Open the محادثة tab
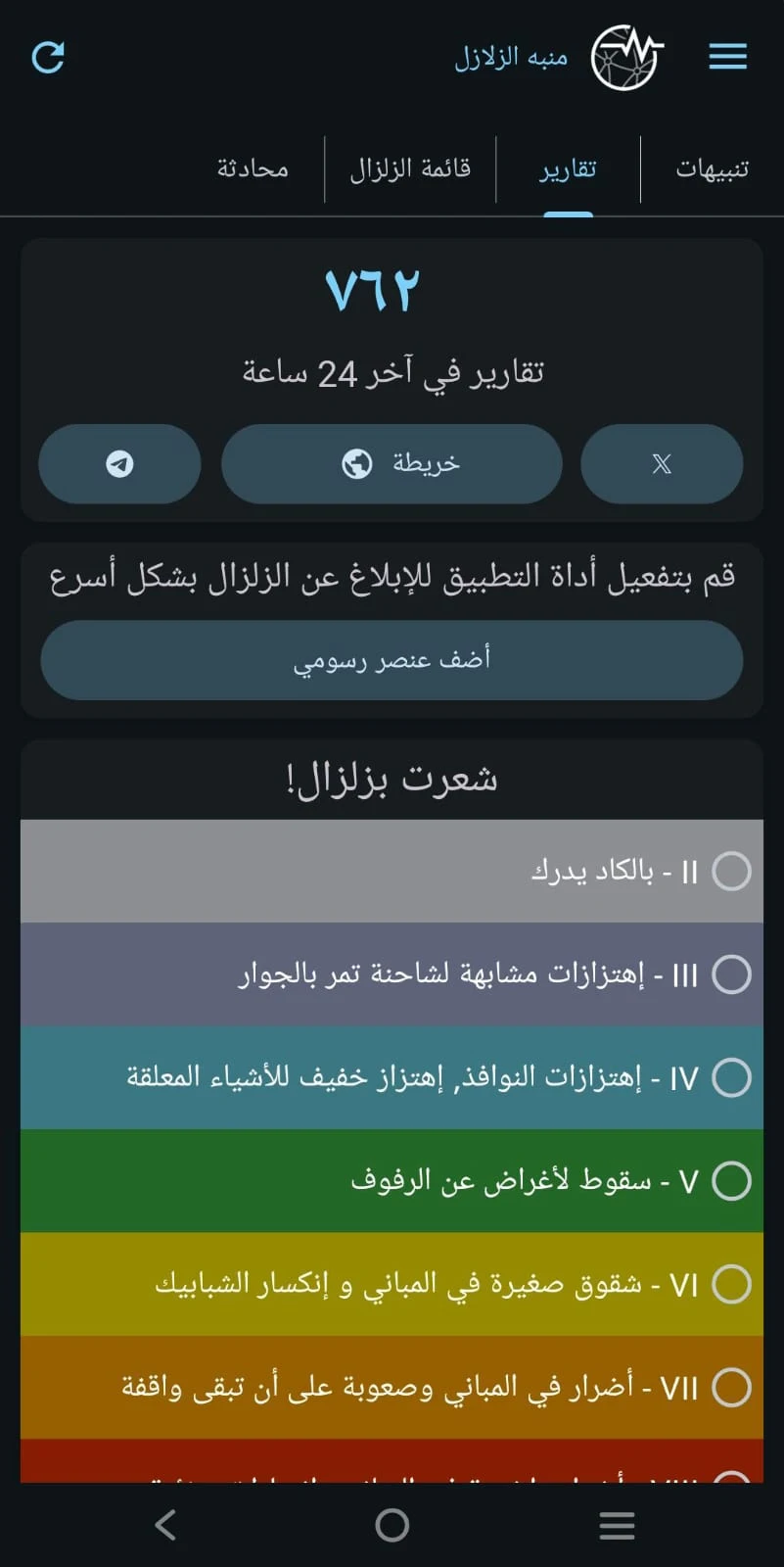 (253, 169)
